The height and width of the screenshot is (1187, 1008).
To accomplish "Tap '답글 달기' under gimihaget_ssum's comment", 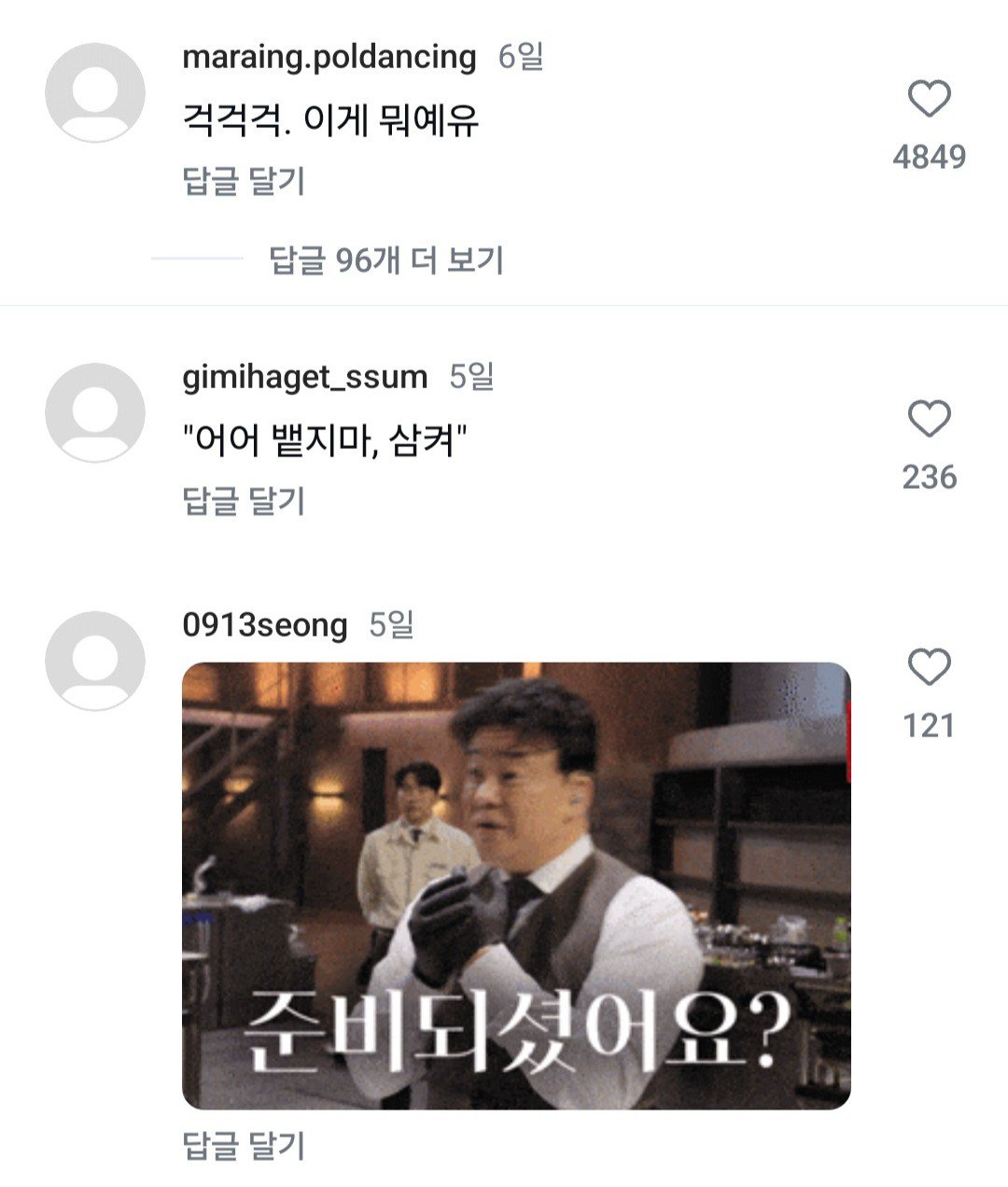I will click(x=243, y=499).
